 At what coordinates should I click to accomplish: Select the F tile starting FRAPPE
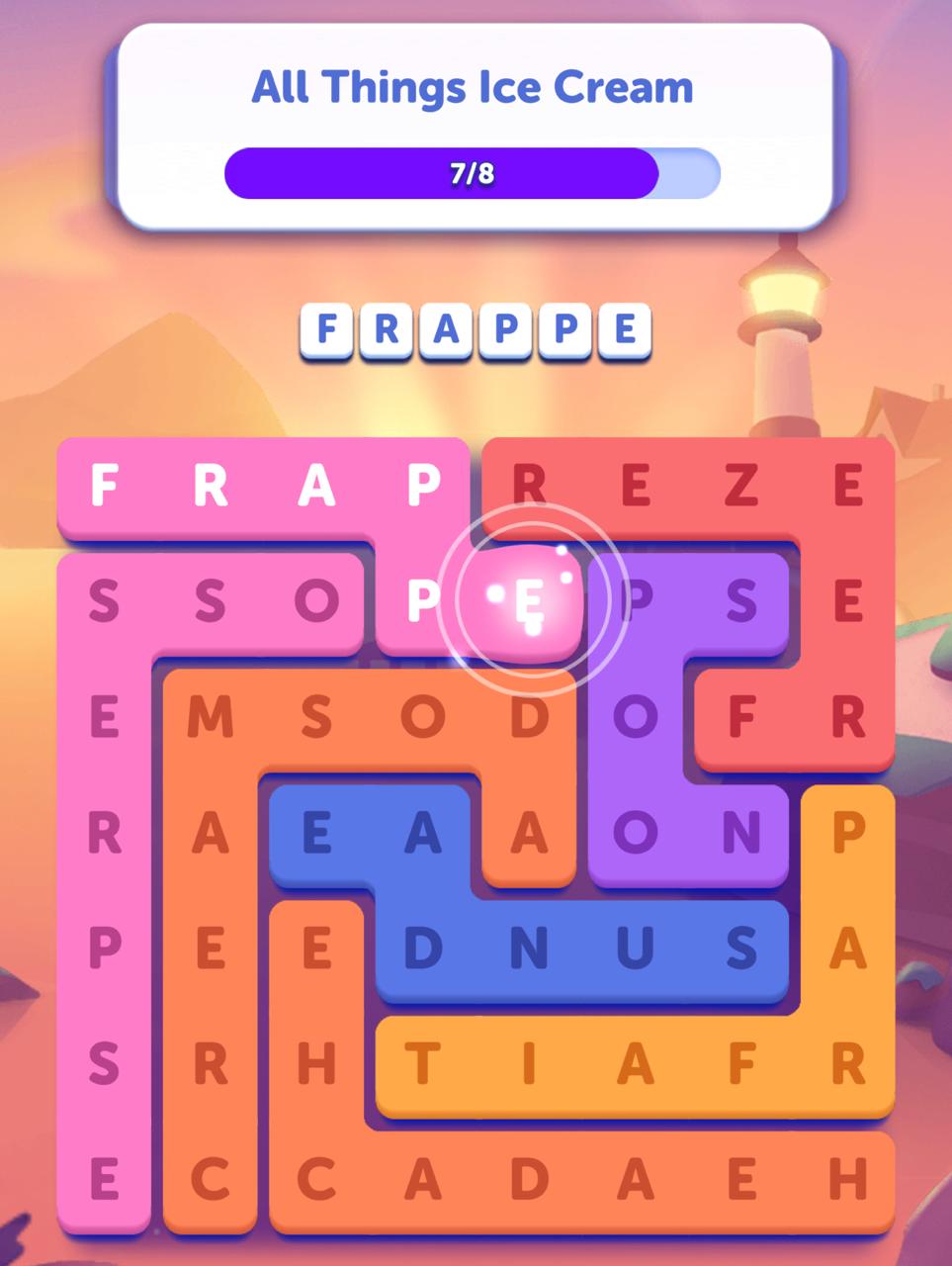point(104,485)
